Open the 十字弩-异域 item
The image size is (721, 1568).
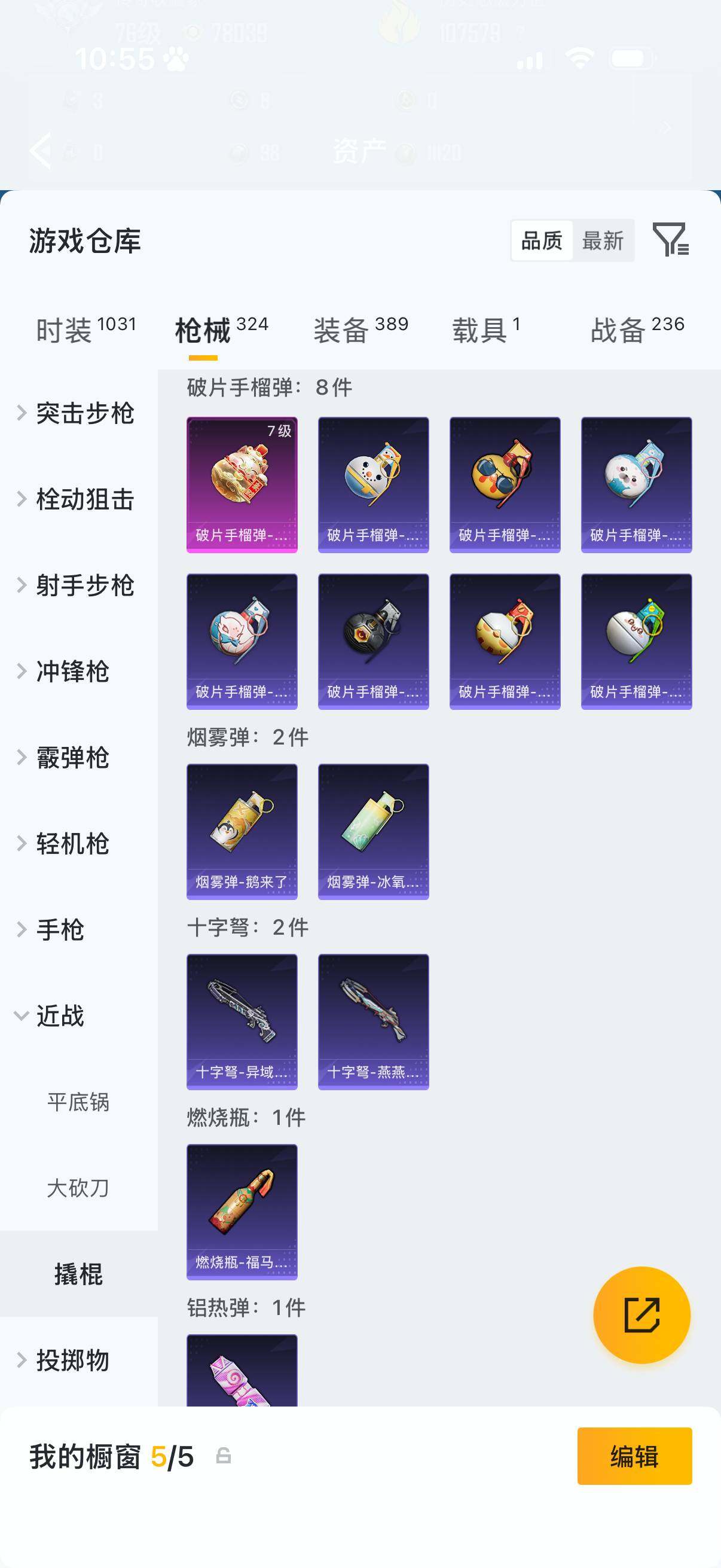(242, 1021)
